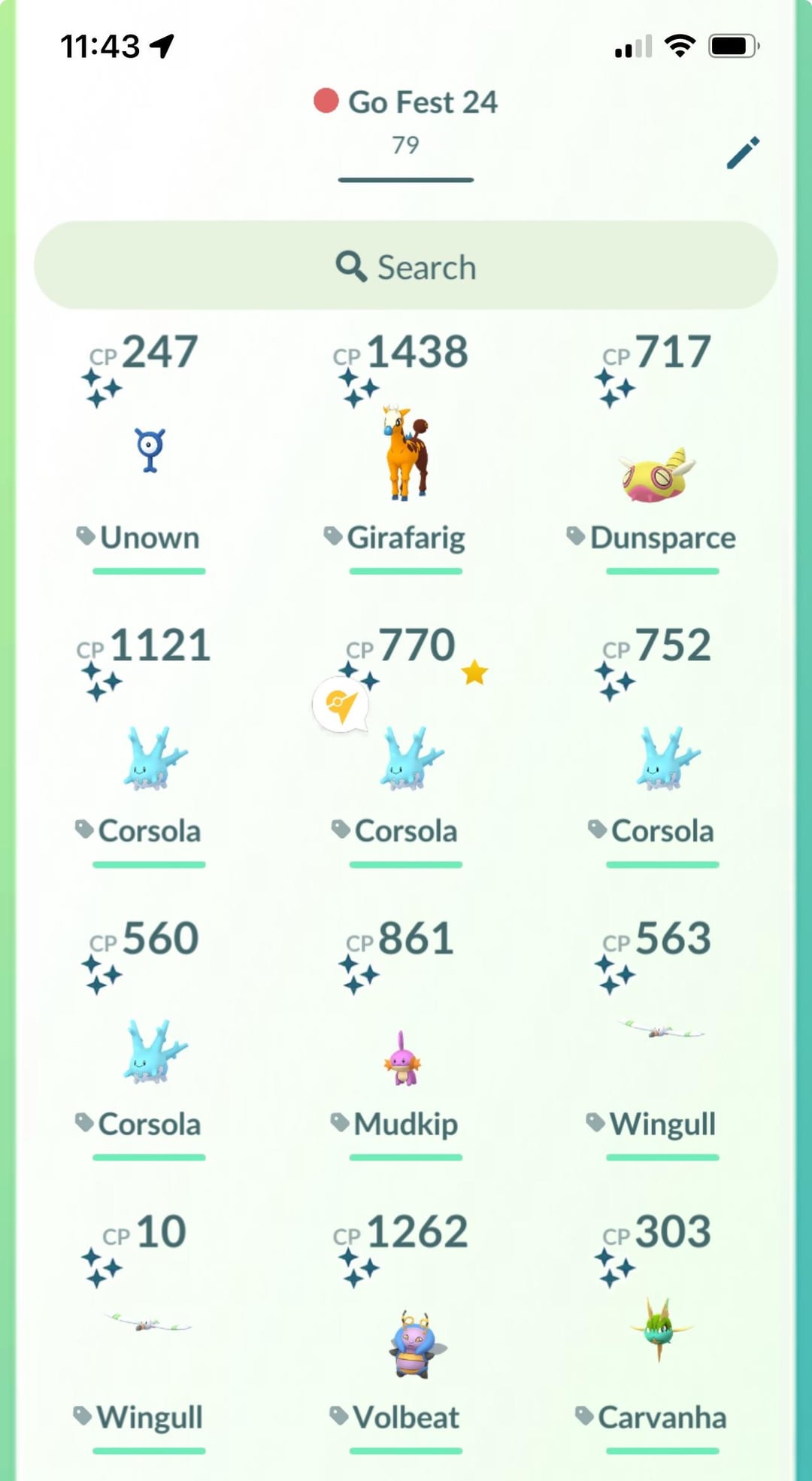This screenshot has height=1481, width=812.
Task: View Mudkip with CP 861
Action: [x=404, y=1058]
